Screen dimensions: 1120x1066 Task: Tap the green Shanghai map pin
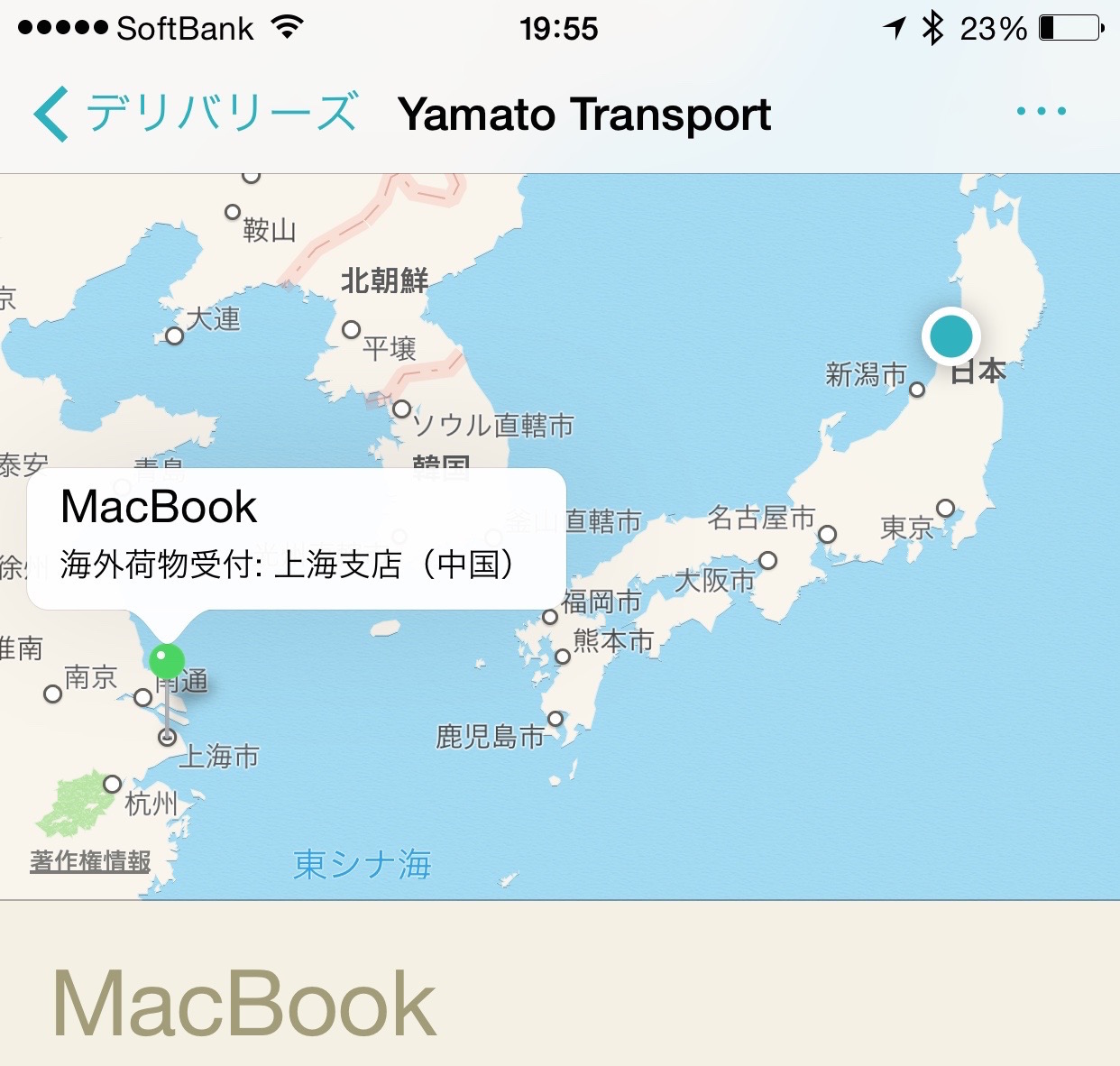pyautogui.click(x=167, y=662)
